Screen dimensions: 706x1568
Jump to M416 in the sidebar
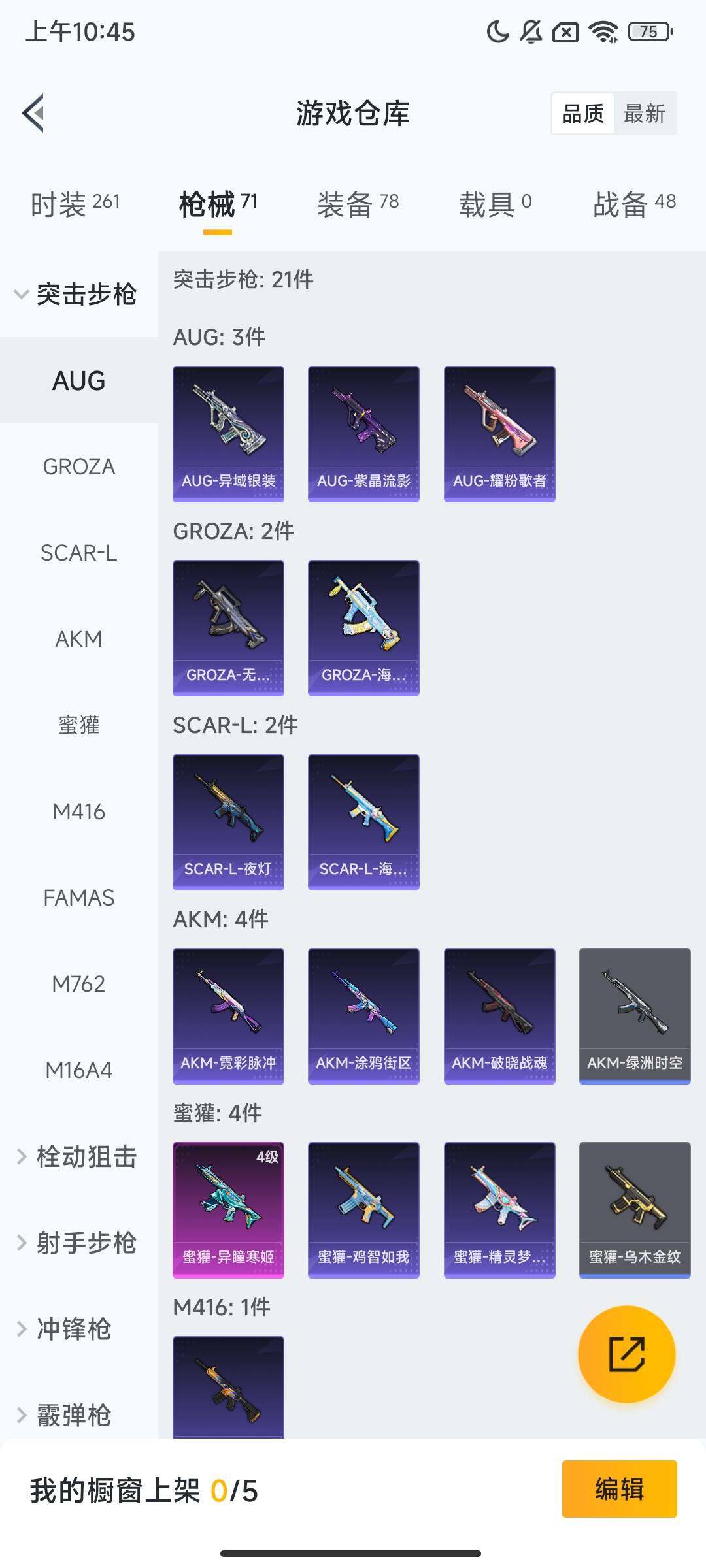(78, 811)
